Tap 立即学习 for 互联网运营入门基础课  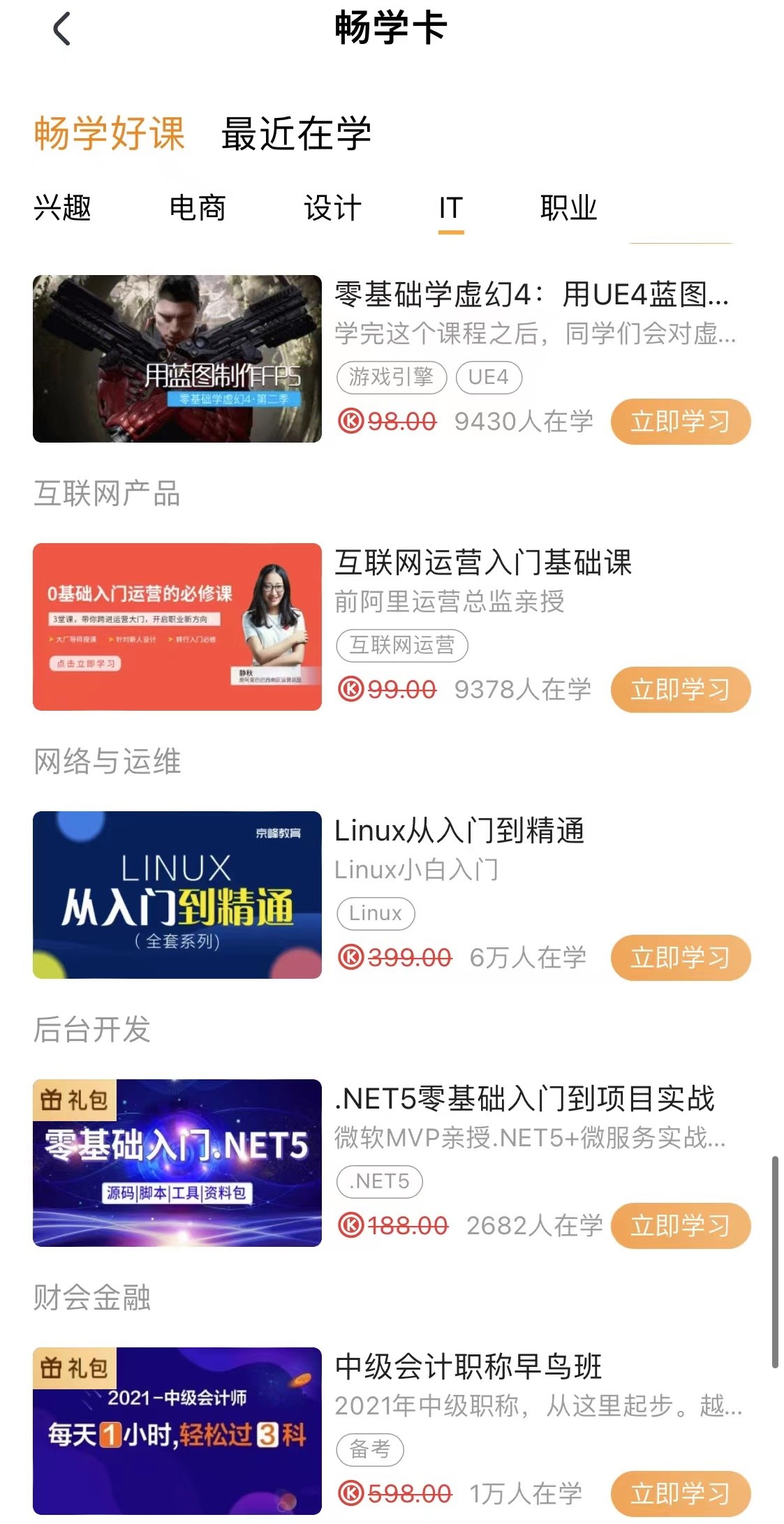point(680,690)
